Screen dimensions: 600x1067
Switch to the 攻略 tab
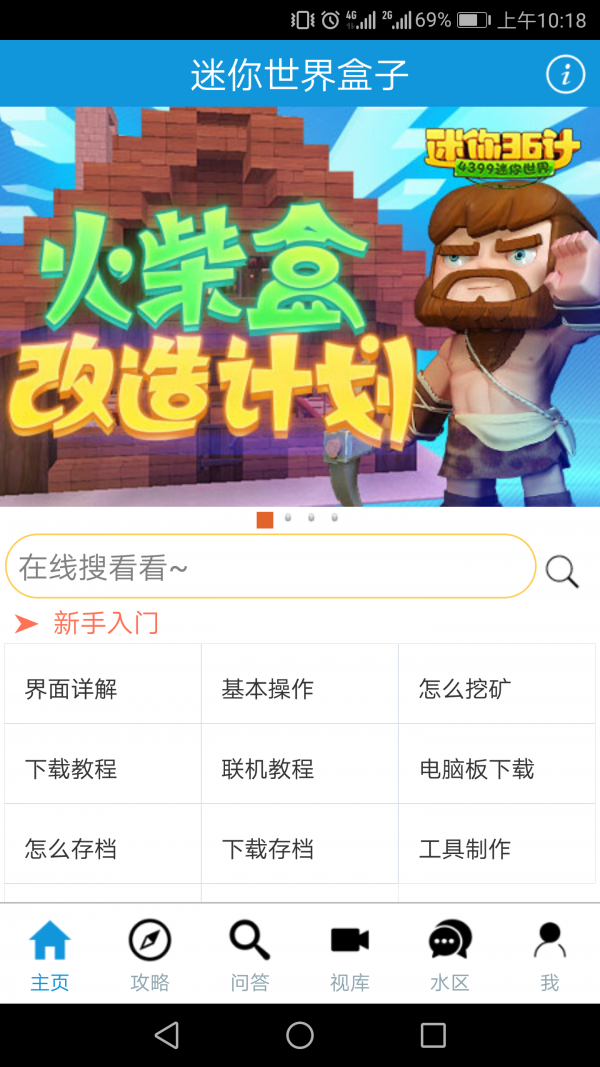[x=150, y=955]
